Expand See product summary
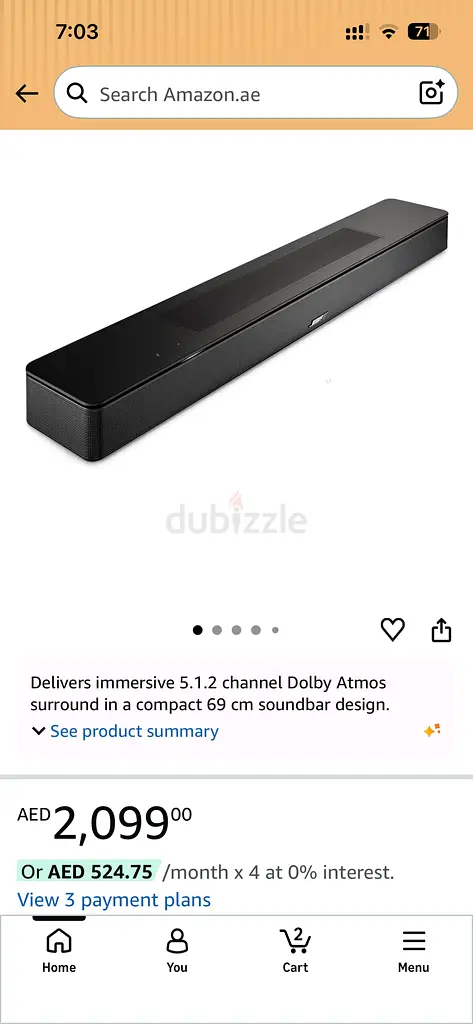This screenshot has height=1024, width=473. pyautogui.click(x=125, y=731)
